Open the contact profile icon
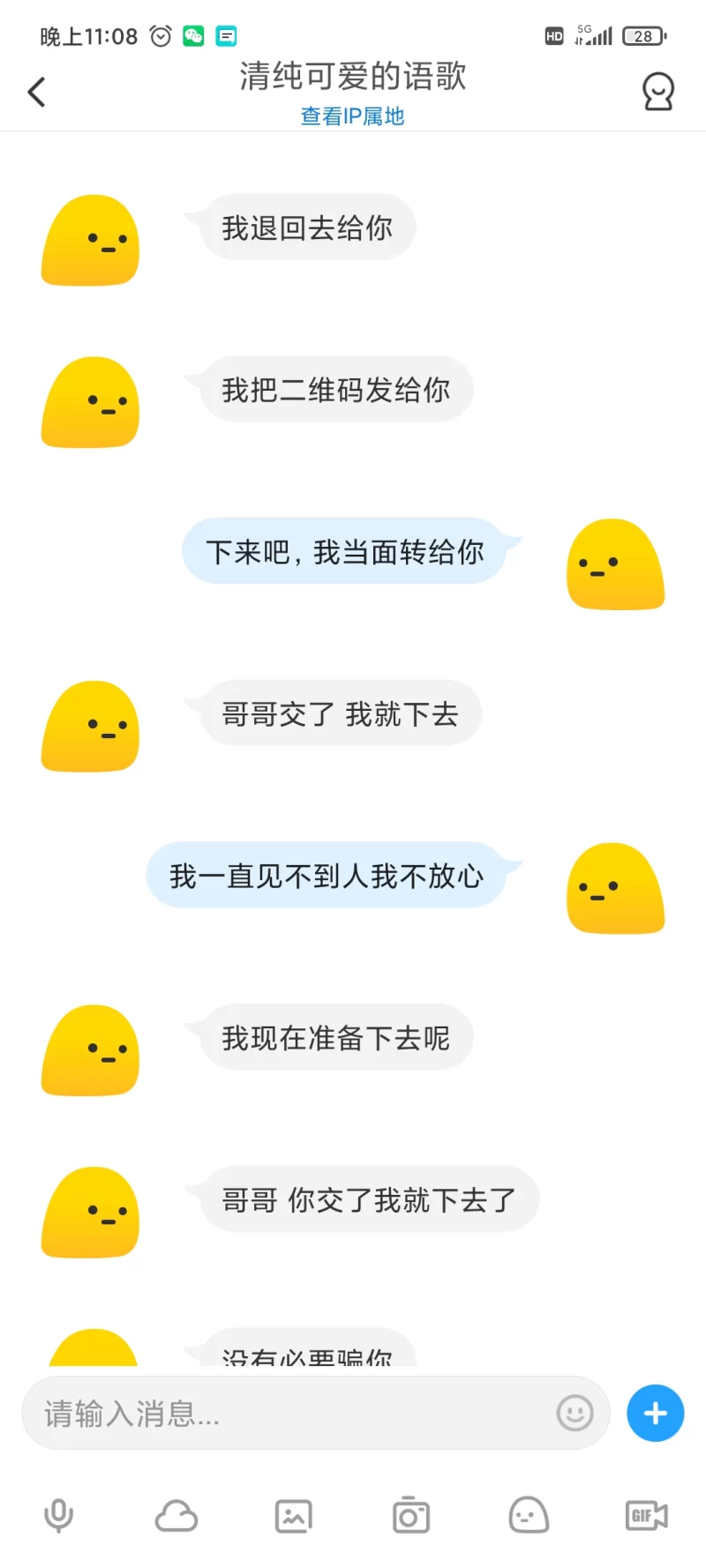The image size is (706, 1568). coord(657,92)
